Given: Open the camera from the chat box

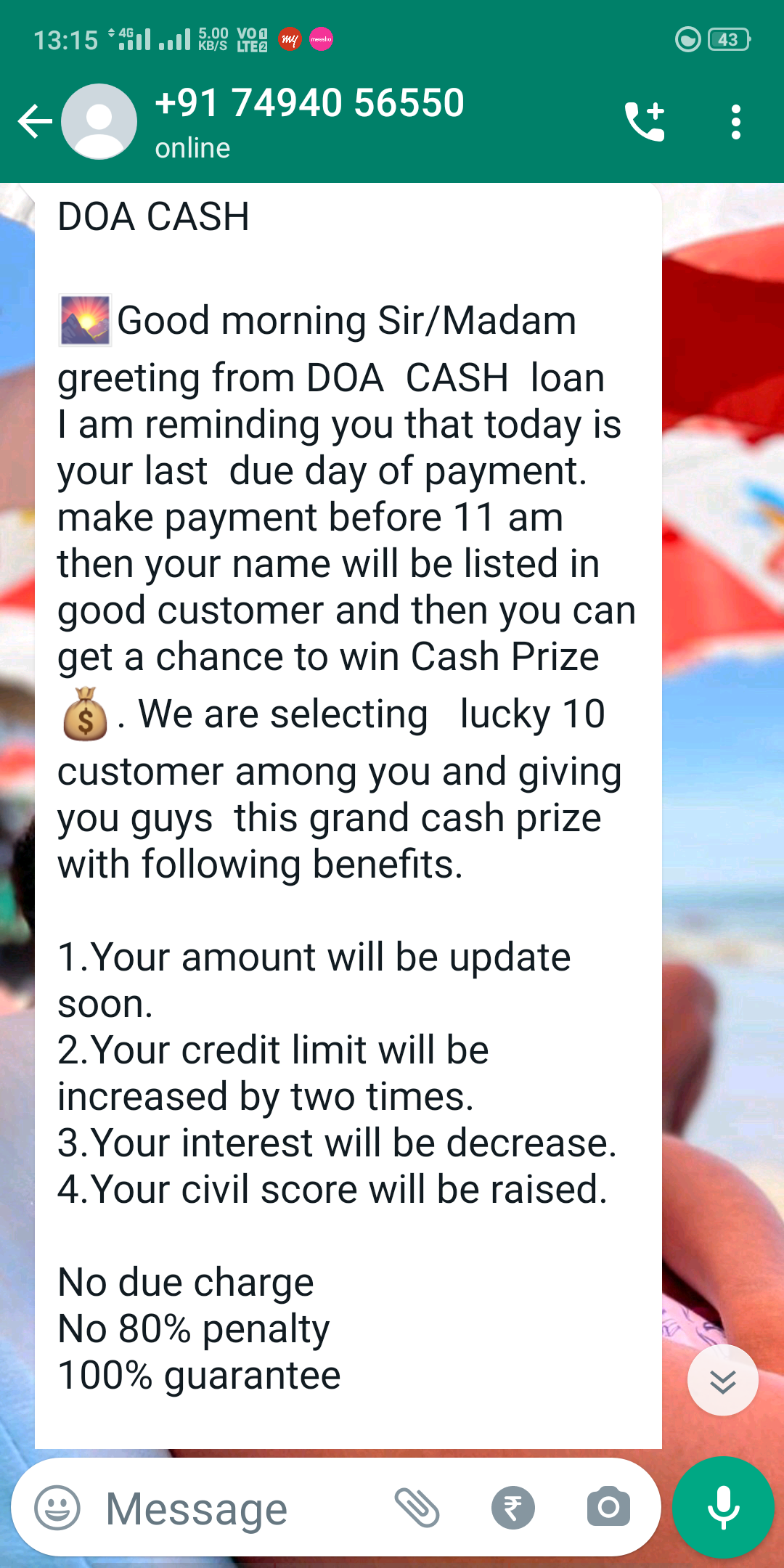Looking at the screenshot, I should [608, 1508].
